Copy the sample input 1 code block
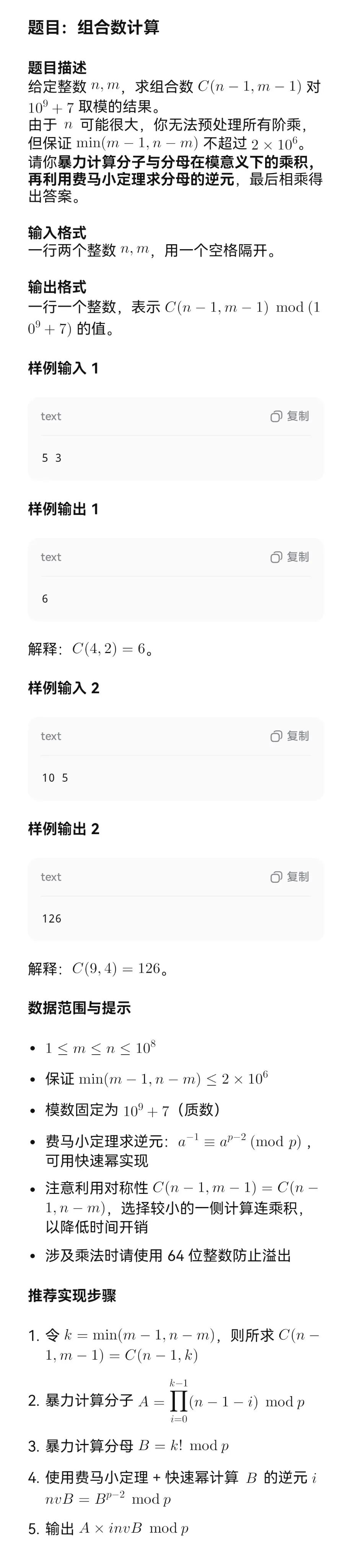Screen dimensions: 352x1568 coord(290,416)
